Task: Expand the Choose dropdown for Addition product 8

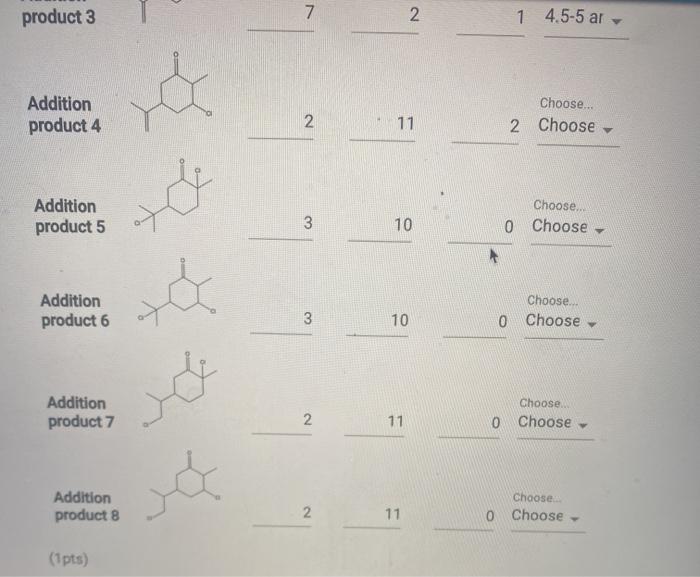Action: [547, 516]
